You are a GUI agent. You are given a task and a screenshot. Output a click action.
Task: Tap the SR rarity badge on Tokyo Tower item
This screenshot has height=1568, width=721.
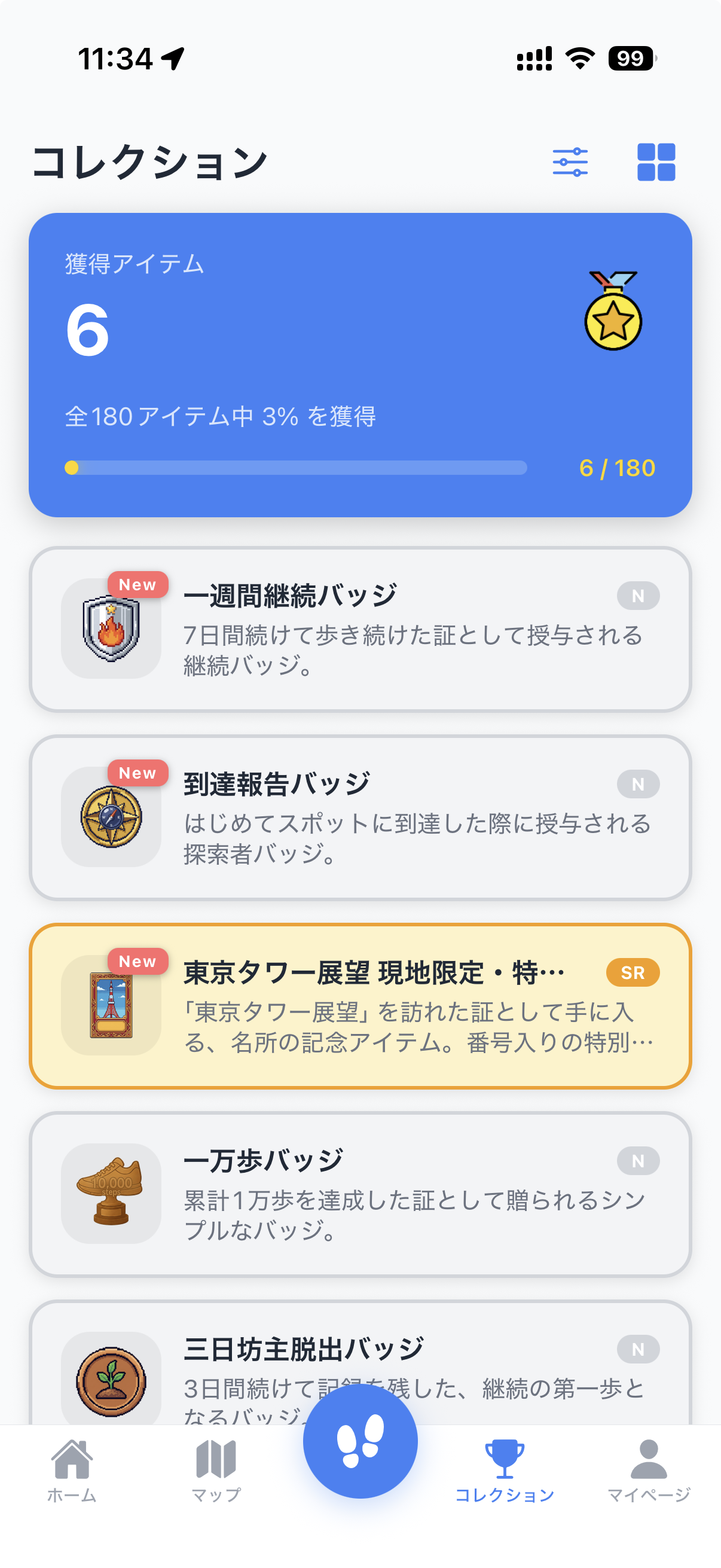pyautogui.click(x=632, y=973)
